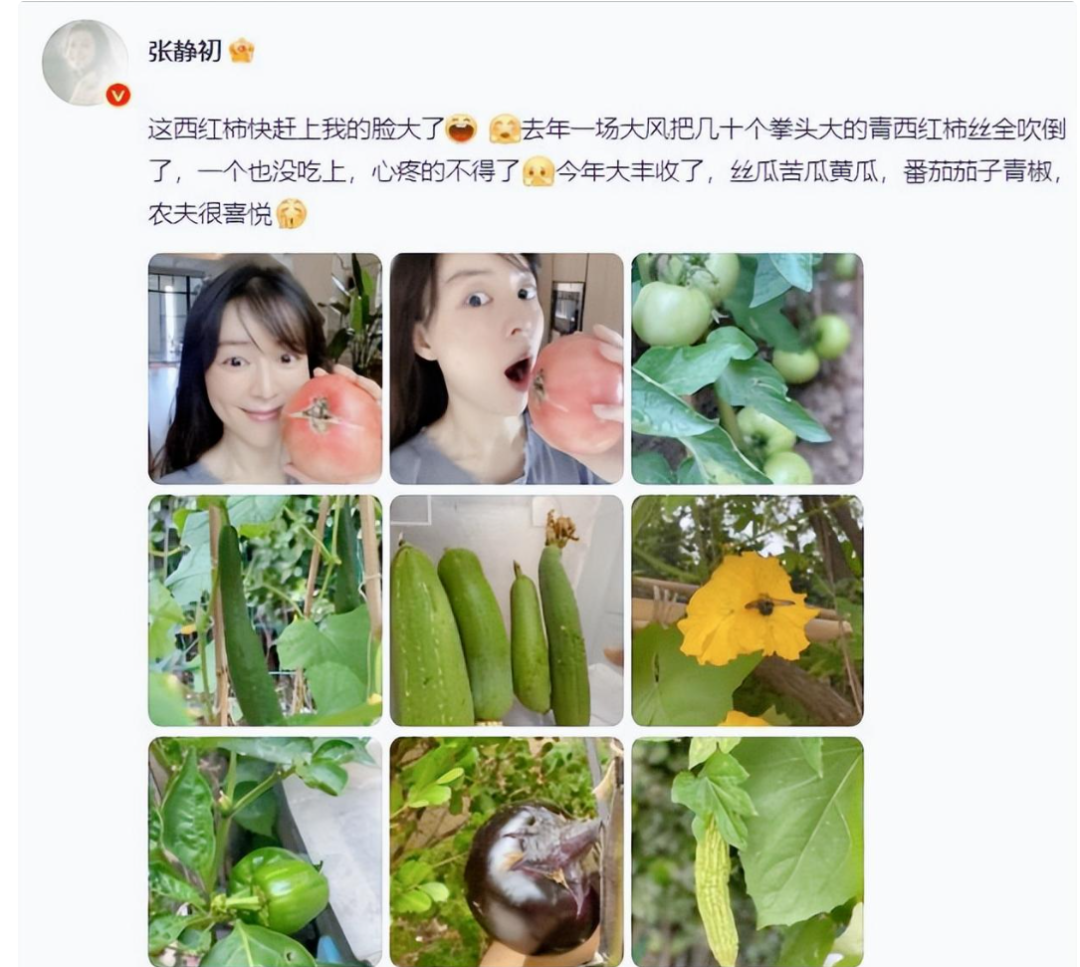Open the smiling selfie with tomato photo
This screenshot has width=1080, height=967.
click(x=265, y=368)
